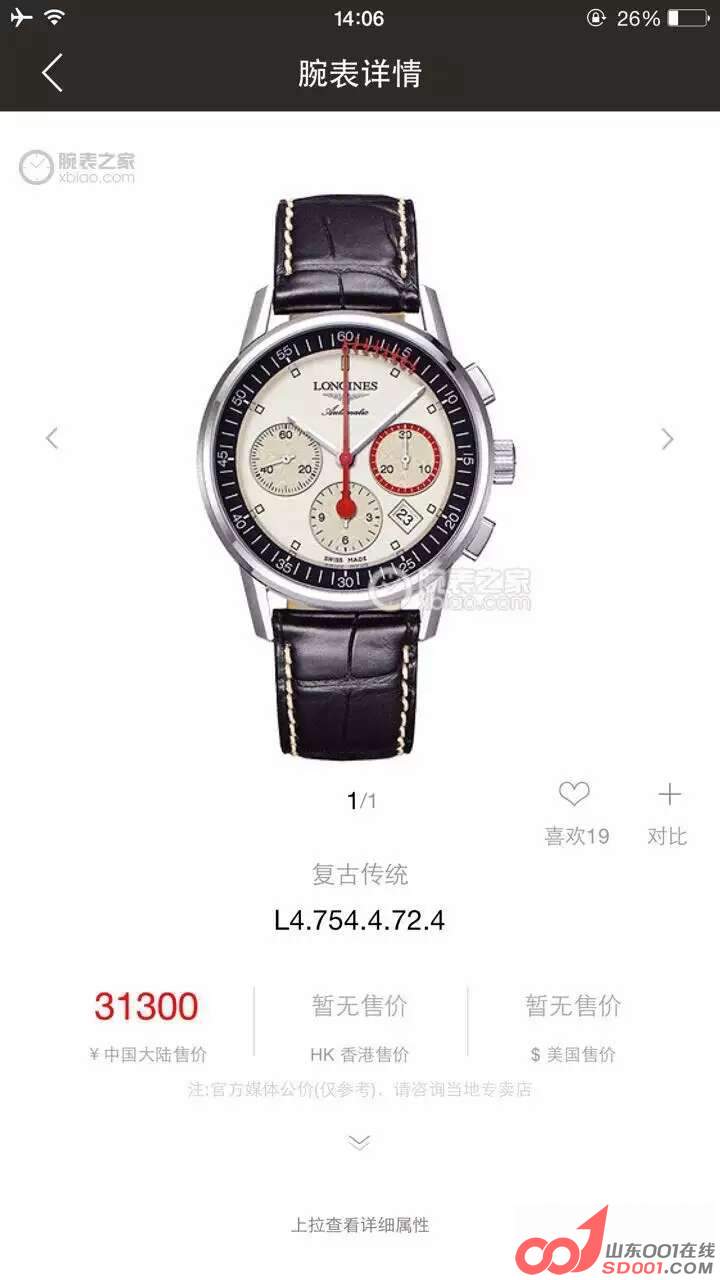Like this watch with the heart icon
The height and width of the screenshot is (1280, 720).
coord(574,796)
